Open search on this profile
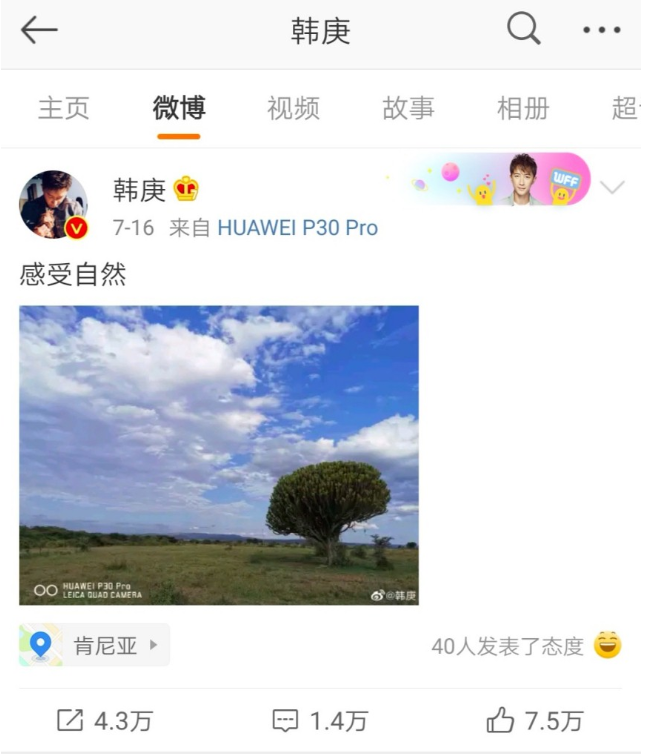This screenshot has width=646, height=754. [523, 30]
